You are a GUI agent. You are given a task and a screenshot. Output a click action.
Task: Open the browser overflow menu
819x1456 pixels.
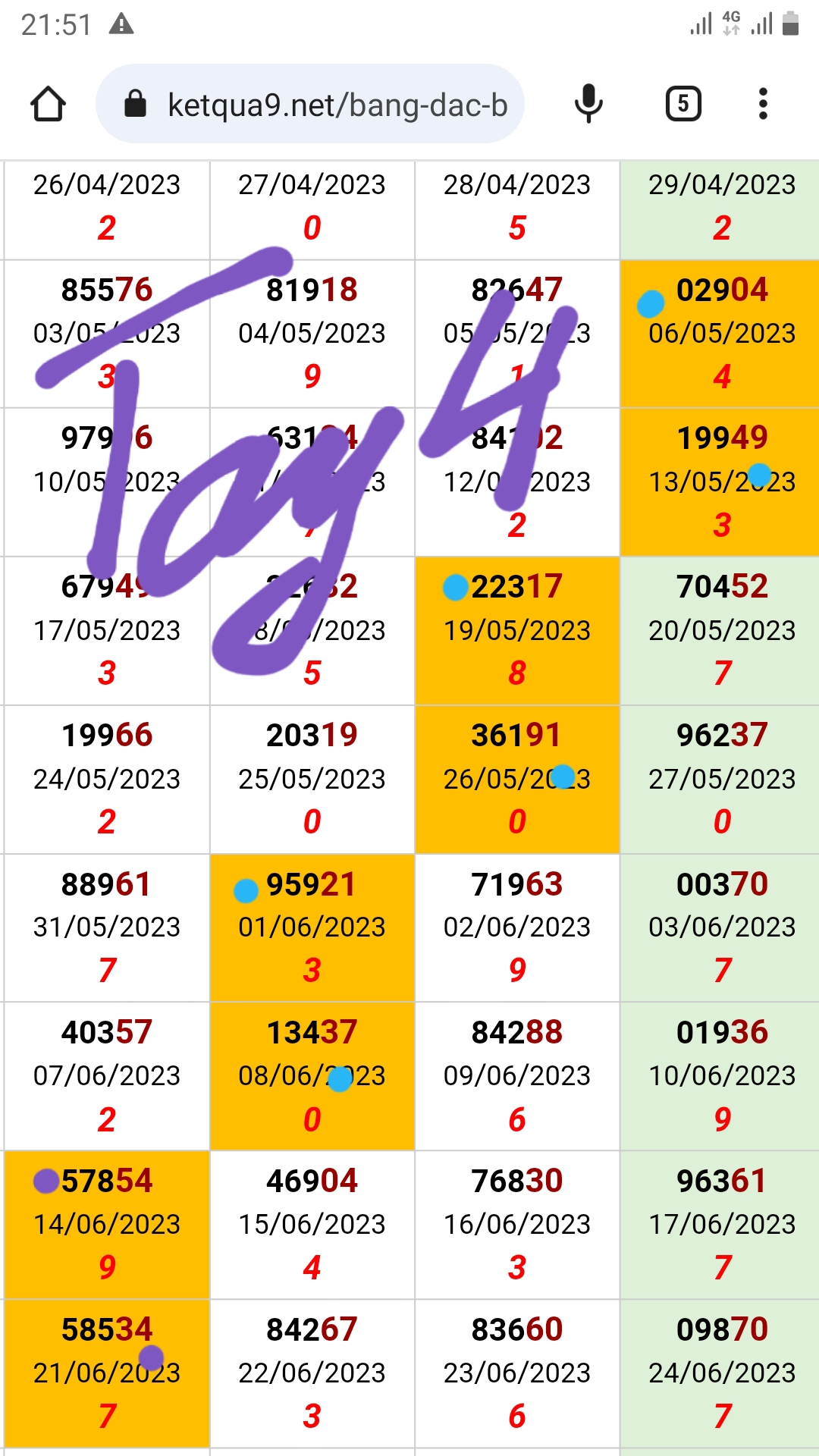763,104
